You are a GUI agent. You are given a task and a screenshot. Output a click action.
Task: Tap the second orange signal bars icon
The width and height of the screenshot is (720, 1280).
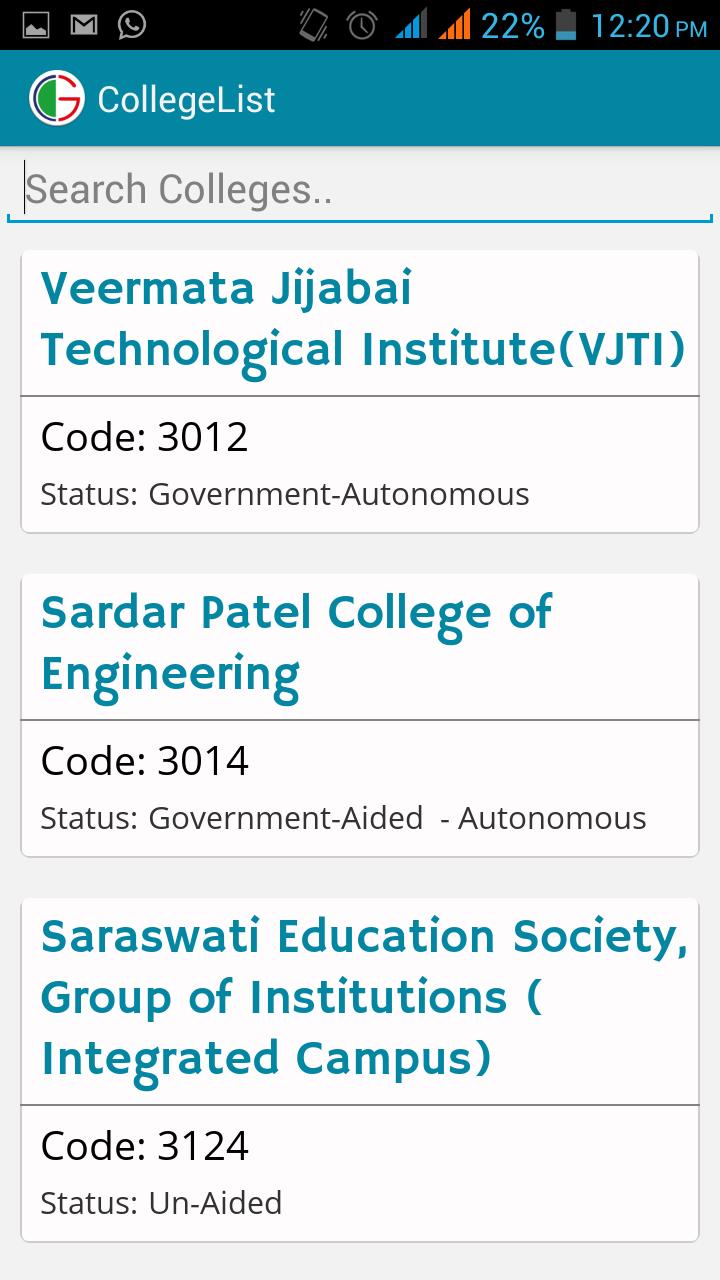pos(455,27)
